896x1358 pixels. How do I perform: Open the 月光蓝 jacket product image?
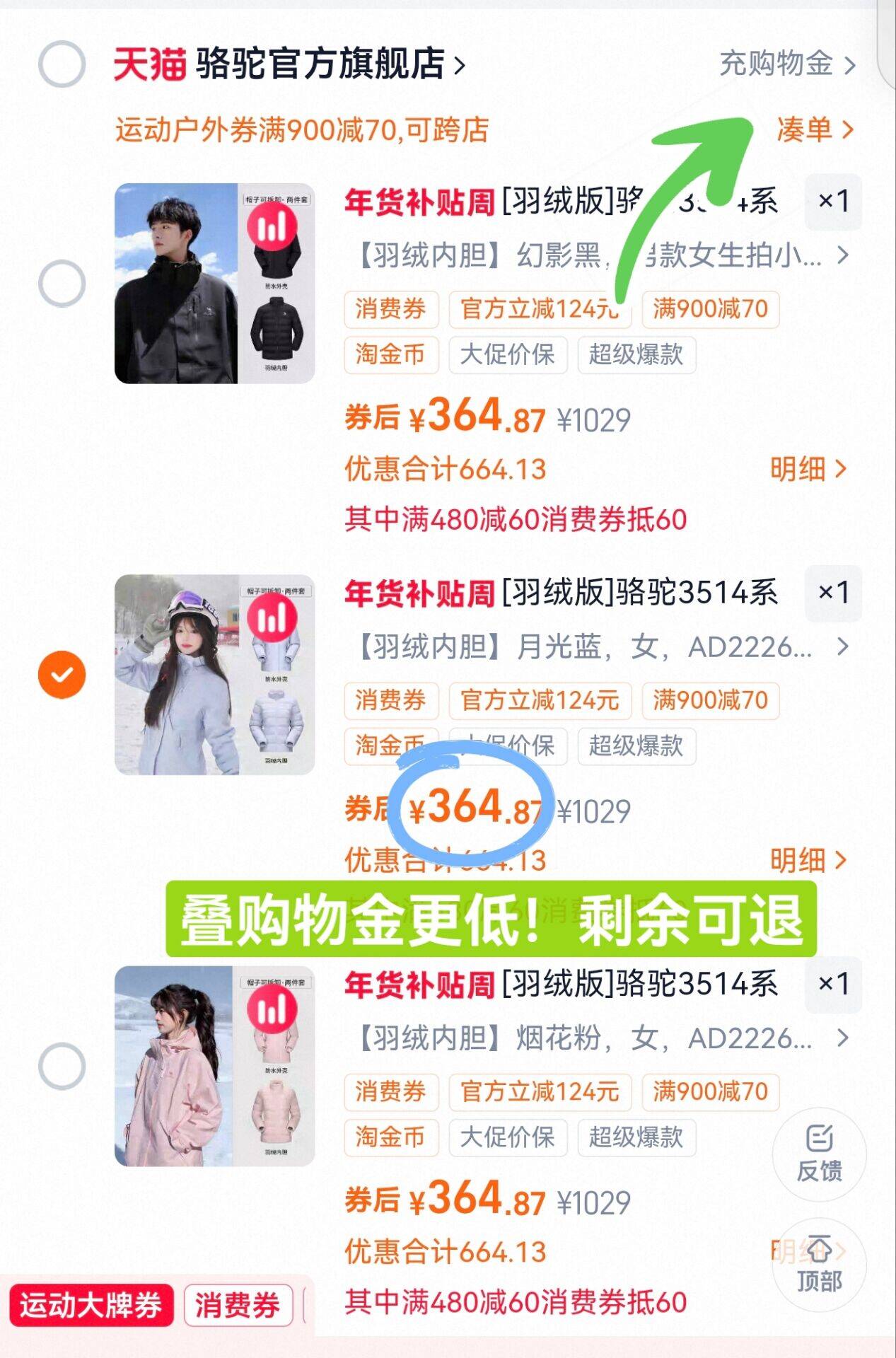point(214,674)
